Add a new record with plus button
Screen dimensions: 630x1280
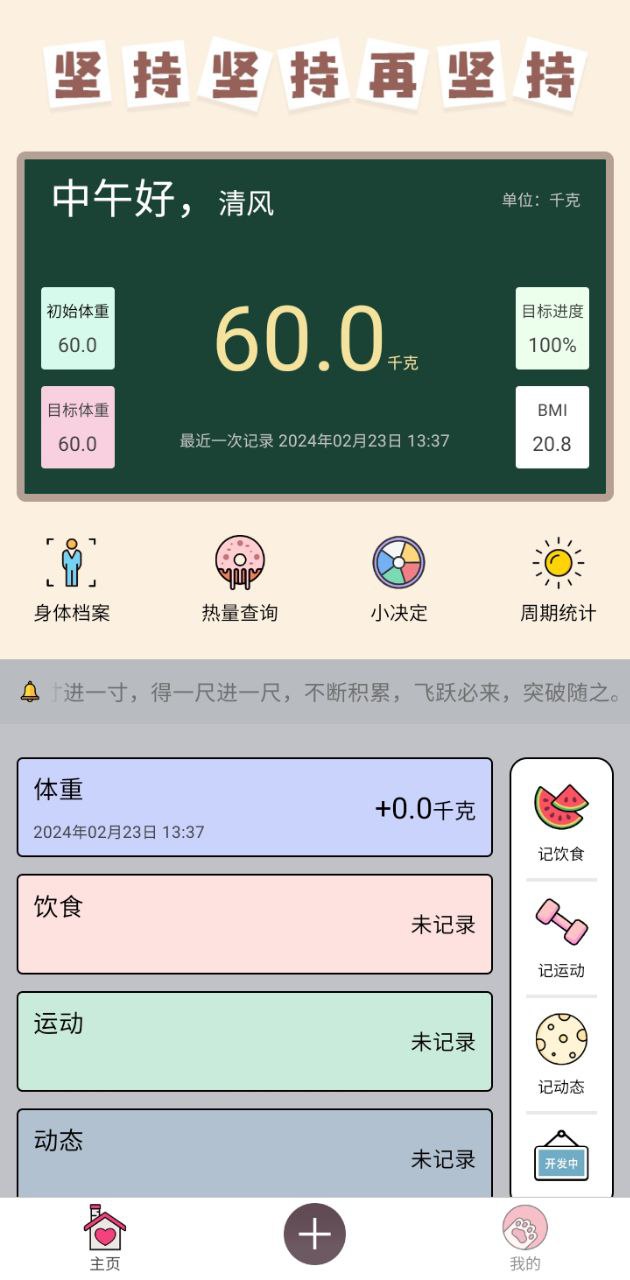314,1234
